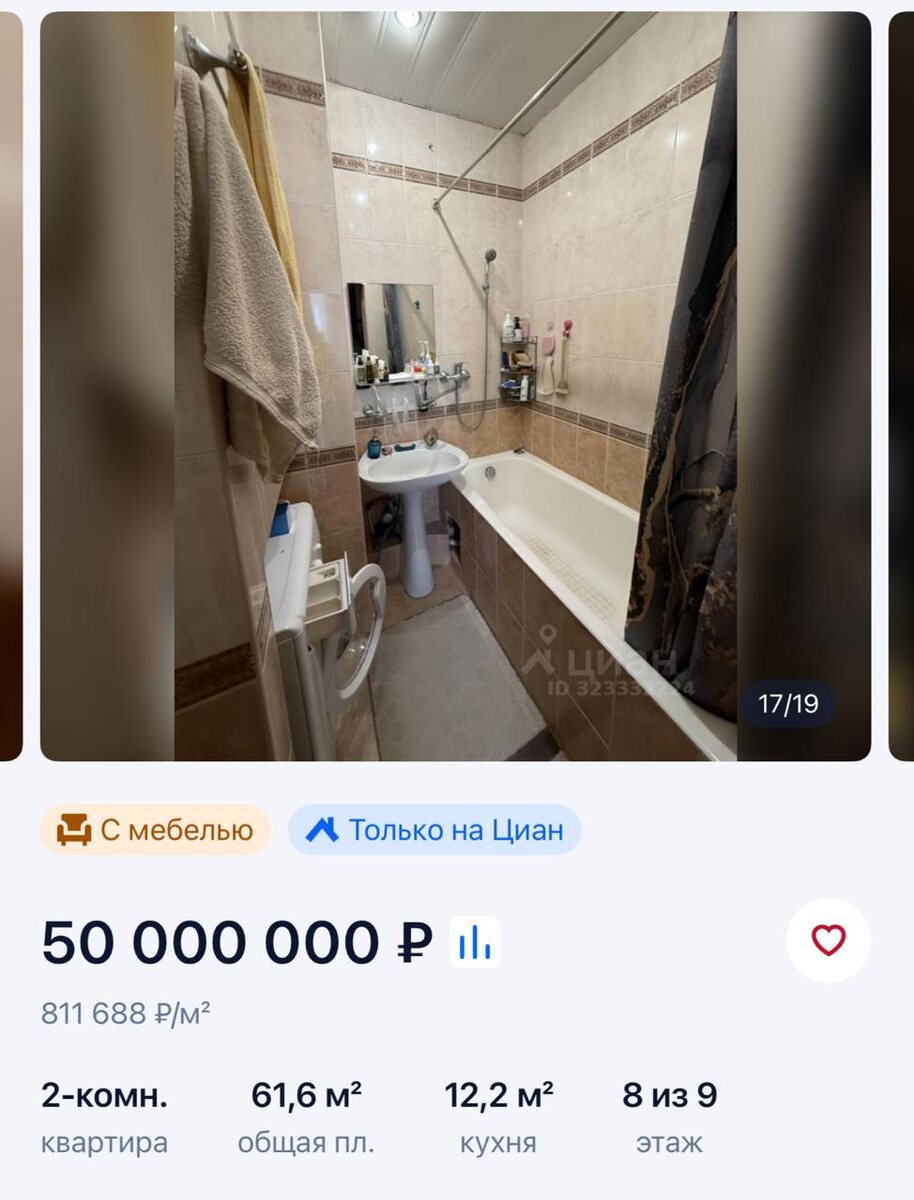Image resolution: width=914 pixels, height=1200 pixels.
Task: Open the bathroom photo in full view
Action: coord(455,385)
